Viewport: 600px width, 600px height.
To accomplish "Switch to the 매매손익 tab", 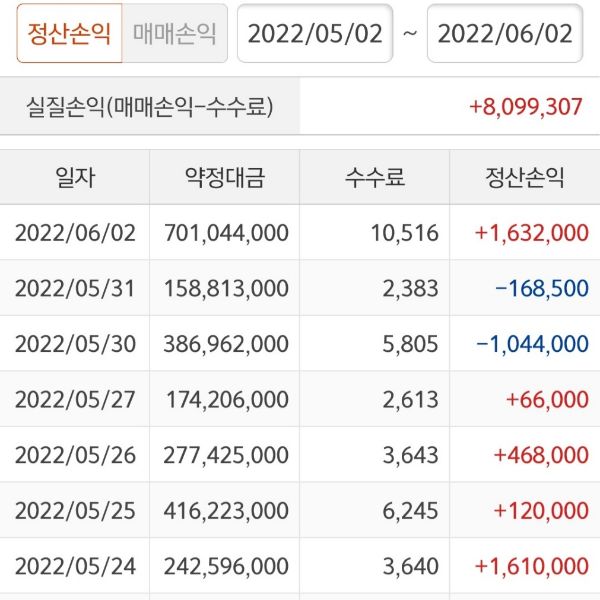I will tap(175, 34).
